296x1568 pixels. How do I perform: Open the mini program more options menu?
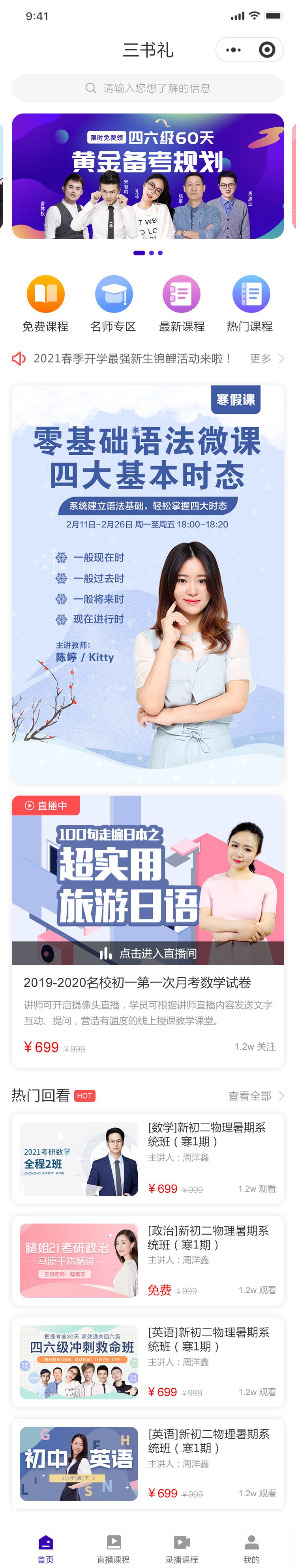(x=233, y=50)
